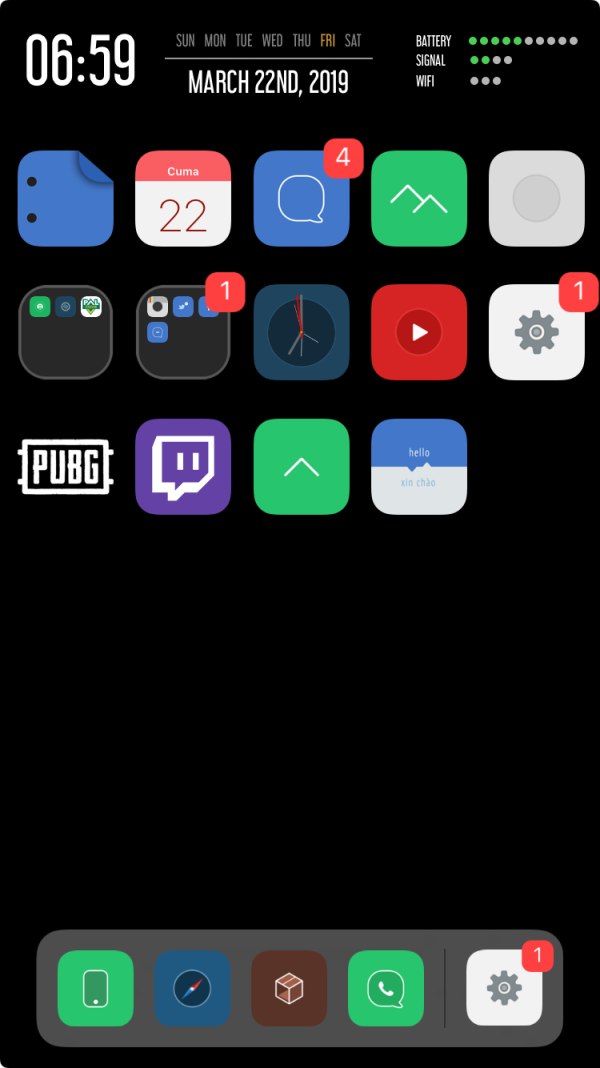Open WhatsApp in the dock
The height and width of the screenshot is (1068, 600).
pos(386,988)
